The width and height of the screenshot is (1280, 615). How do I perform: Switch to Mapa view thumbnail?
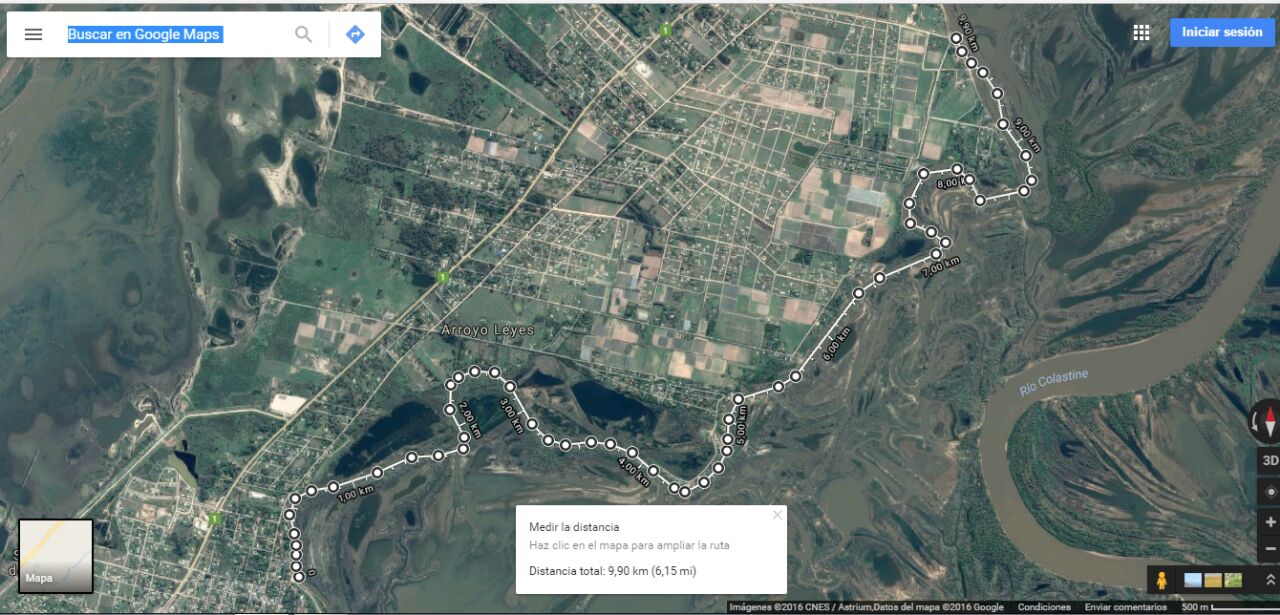pos(55,556)
